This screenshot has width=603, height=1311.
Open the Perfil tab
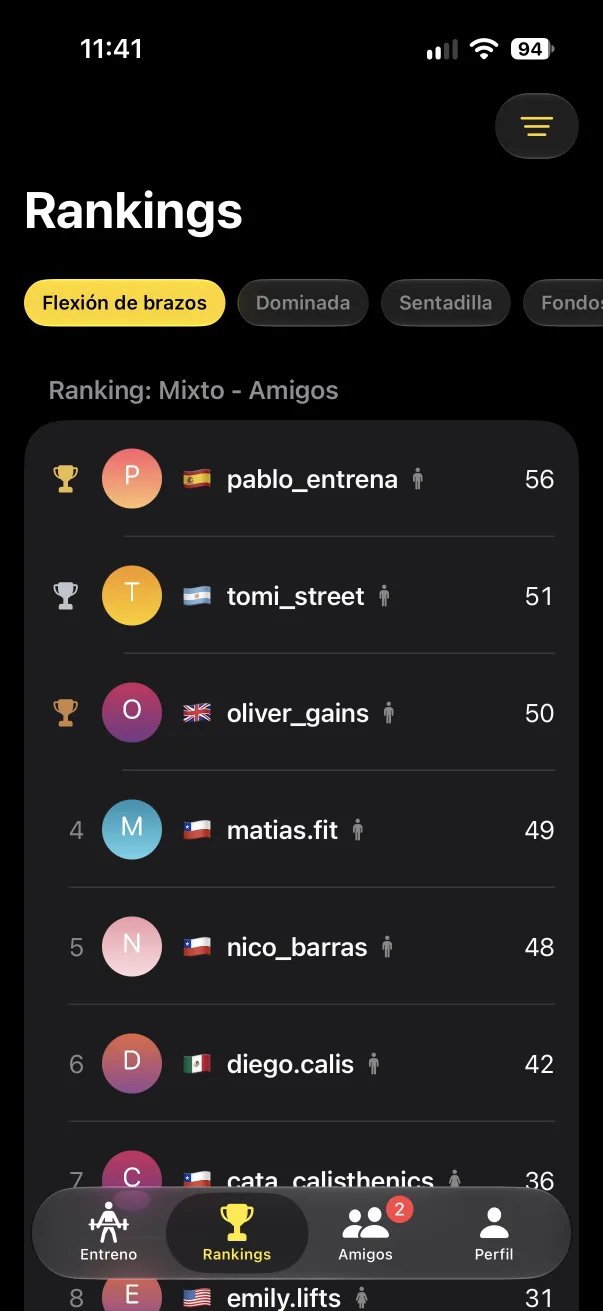point(494,1232)
